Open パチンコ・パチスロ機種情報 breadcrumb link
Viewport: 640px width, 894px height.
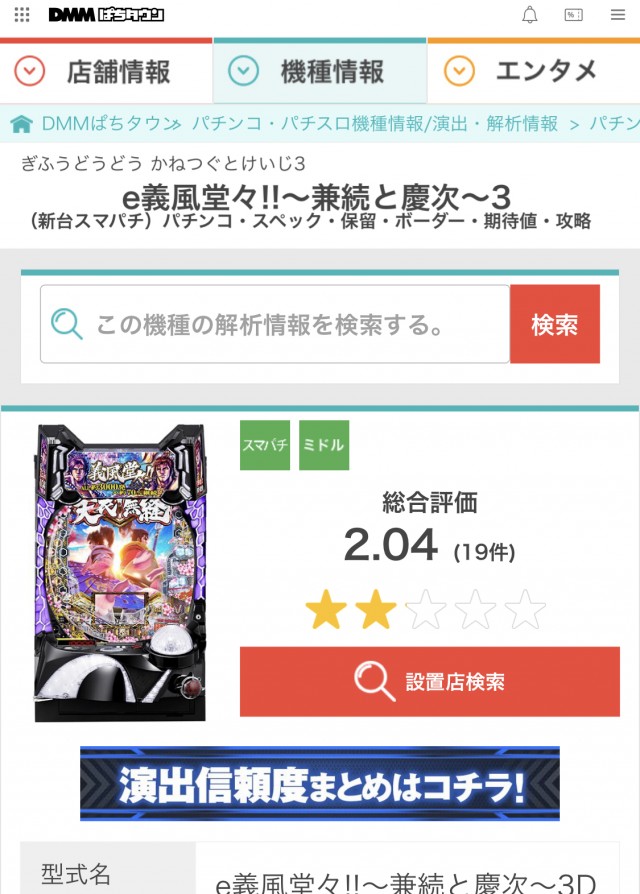(375, 124)
